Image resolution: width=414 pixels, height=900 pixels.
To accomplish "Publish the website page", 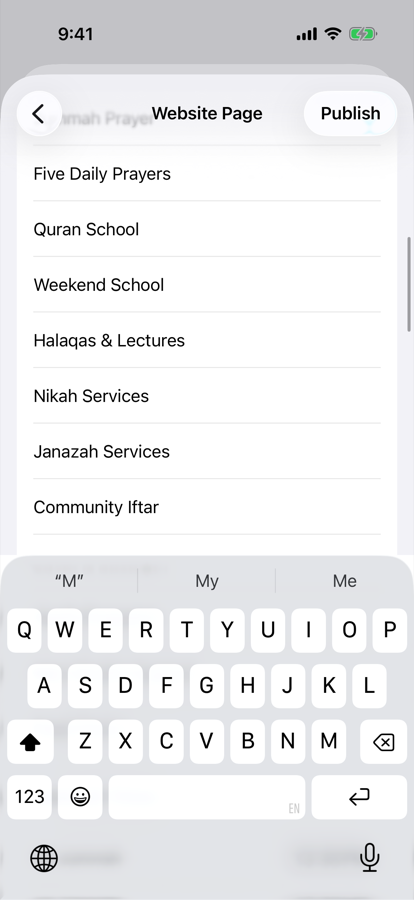I will 350,114.
